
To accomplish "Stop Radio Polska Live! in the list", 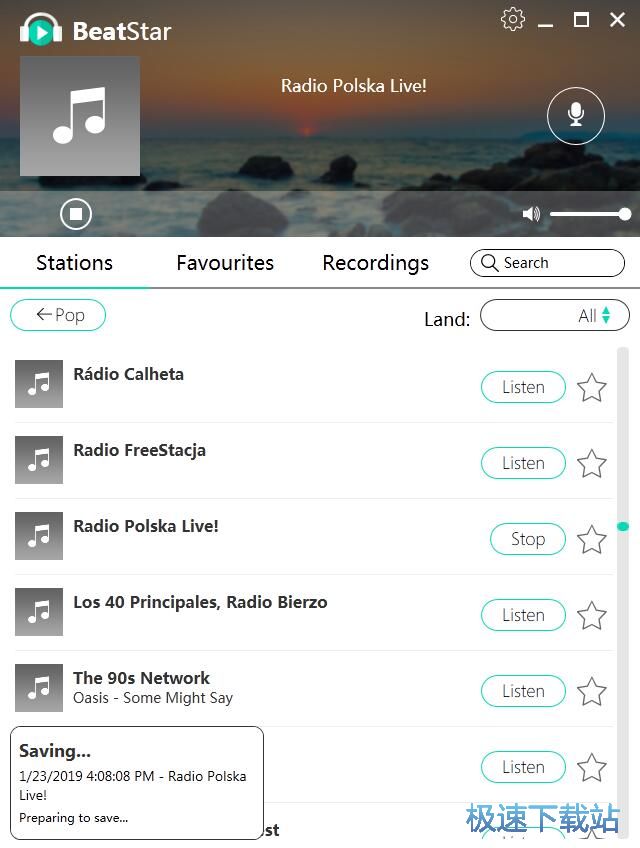I will click(x=527, y=539).
